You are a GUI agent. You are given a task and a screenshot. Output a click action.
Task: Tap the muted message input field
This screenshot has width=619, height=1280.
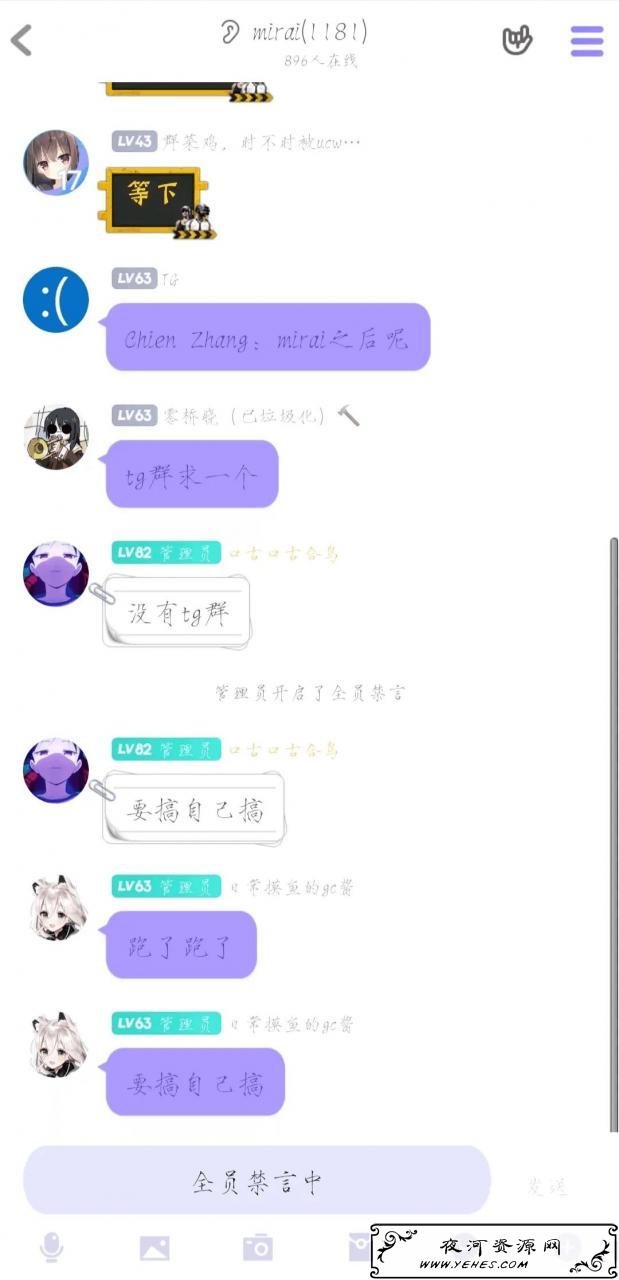click(257, 1181)
